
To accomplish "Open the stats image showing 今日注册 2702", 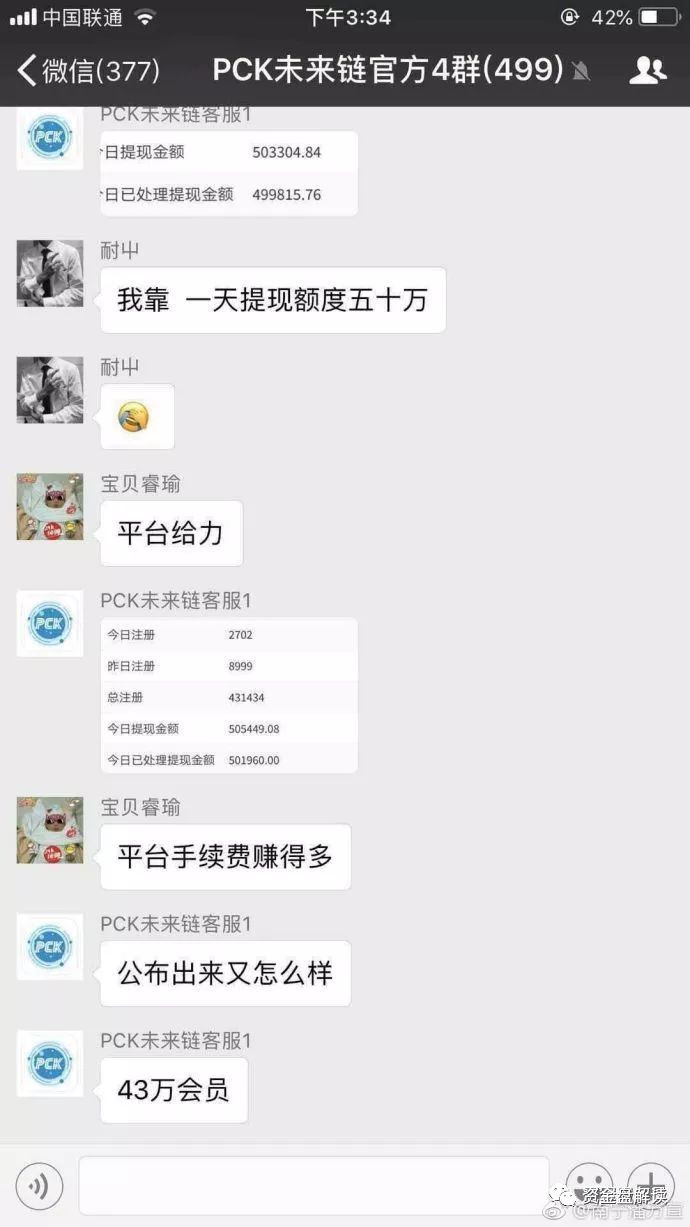I will [229, 696].
